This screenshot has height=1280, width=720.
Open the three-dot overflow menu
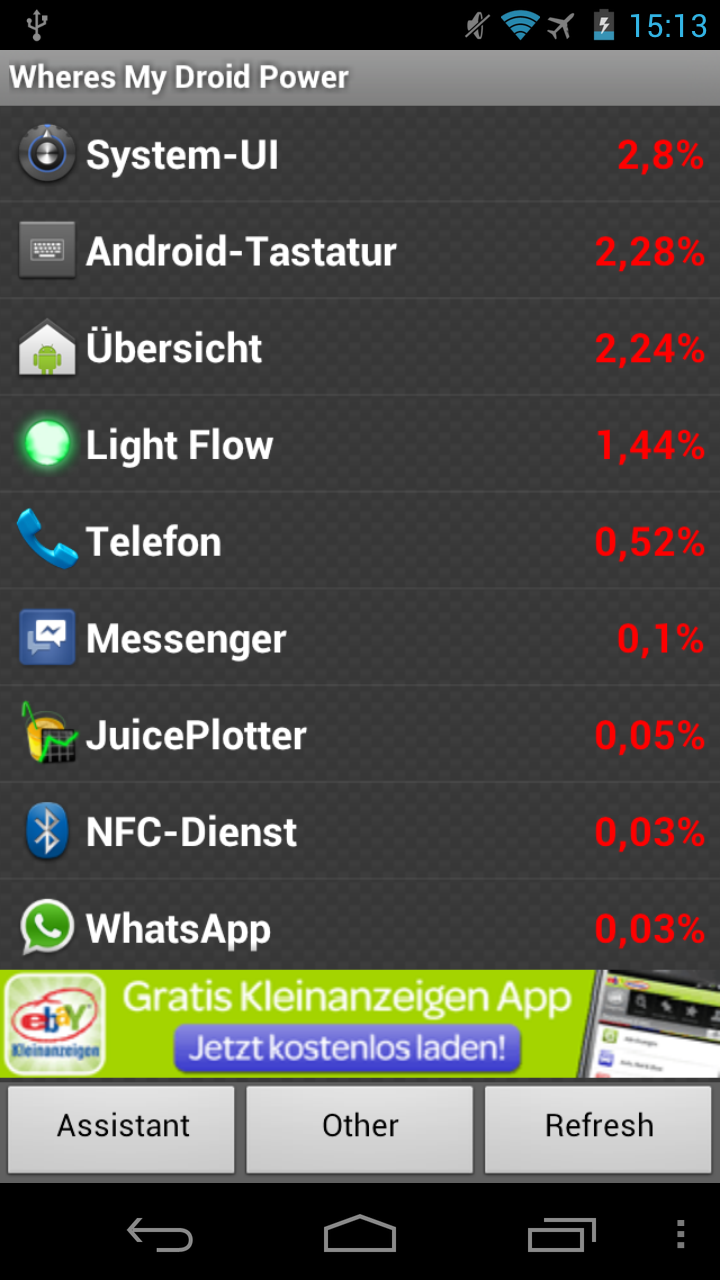coord(681,1234)
